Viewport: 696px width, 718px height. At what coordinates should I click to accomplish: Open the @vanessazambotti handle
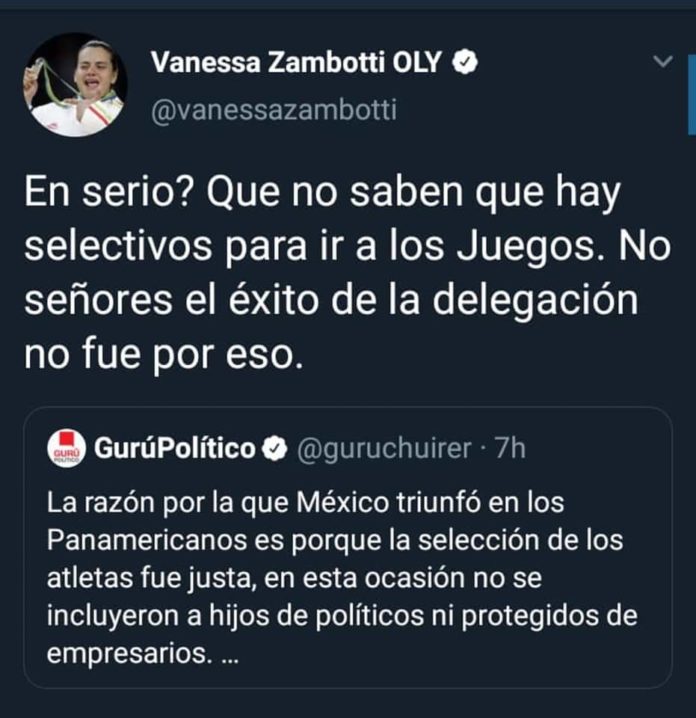pyautogui.click(x=273, y=111)
